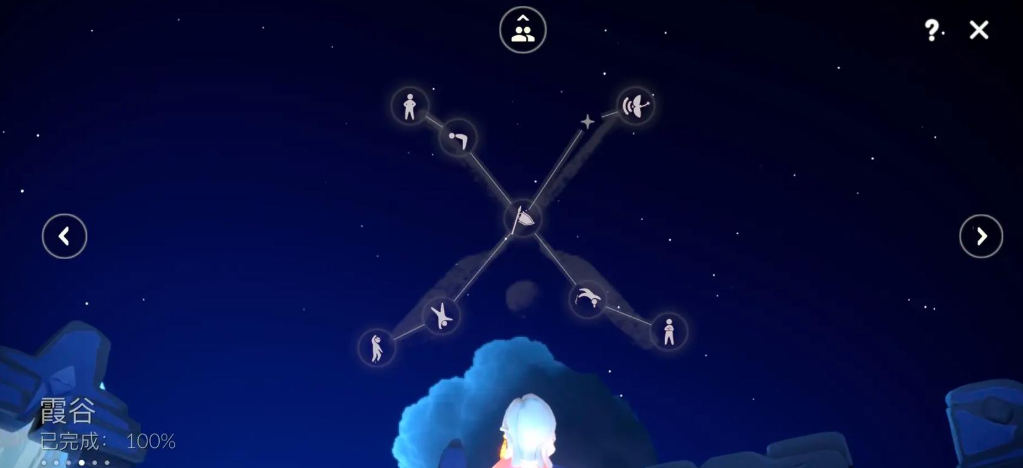Close the constellation view

pos(979,30)
